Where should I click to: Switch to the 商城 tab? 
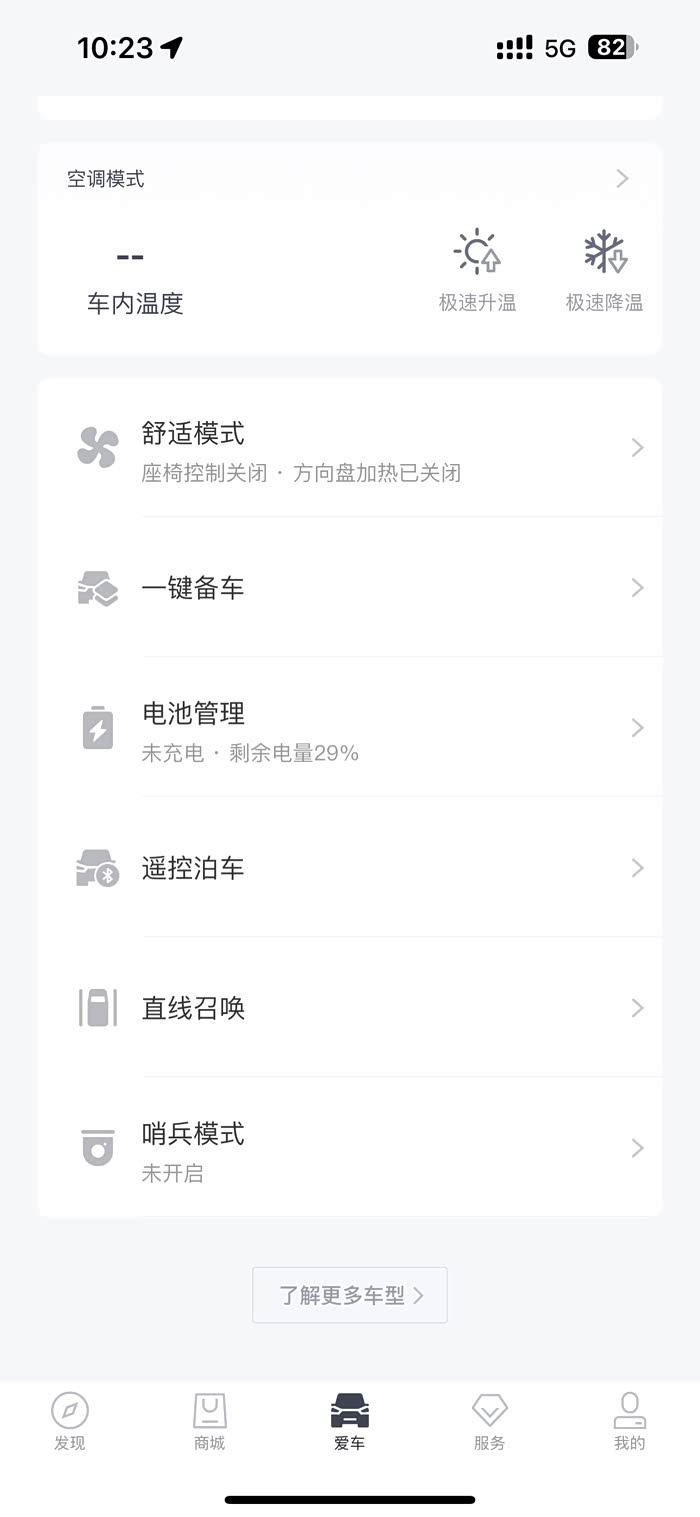(210, 1421)
